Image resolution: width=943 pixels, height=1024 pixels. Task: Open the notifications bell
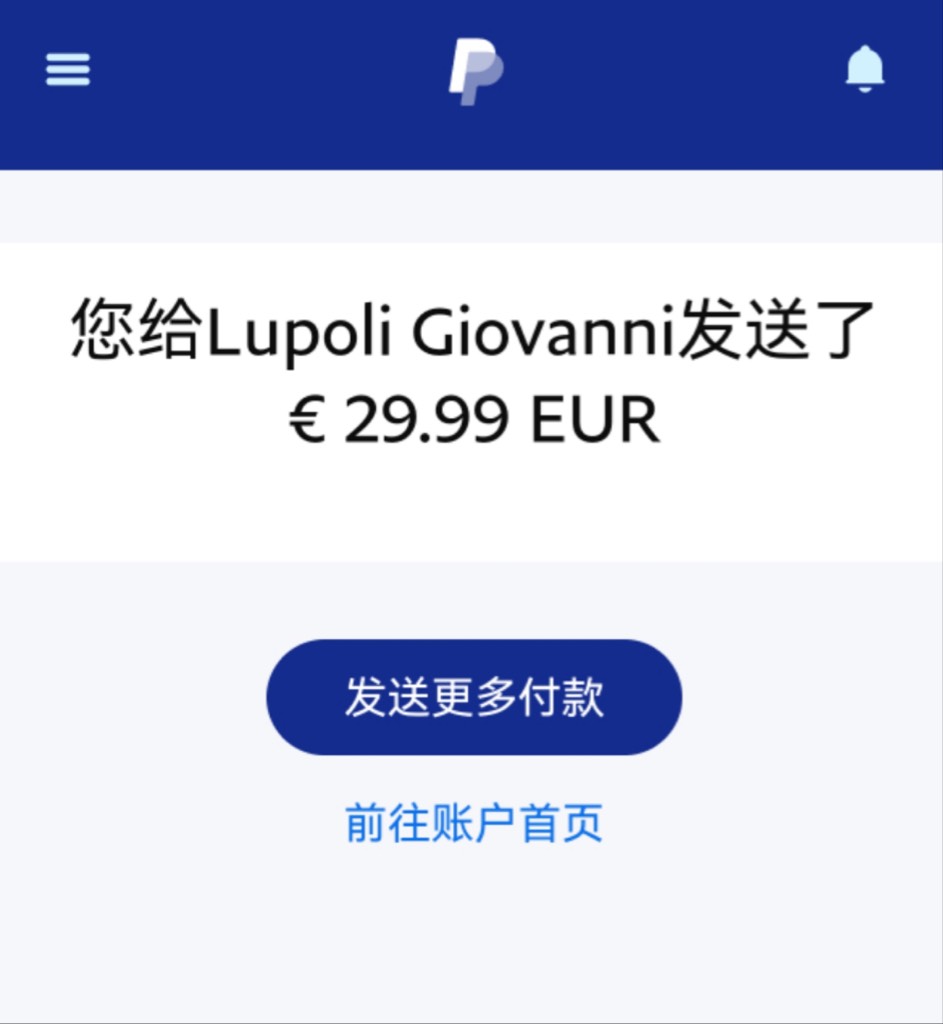click(x=865, y=69)
